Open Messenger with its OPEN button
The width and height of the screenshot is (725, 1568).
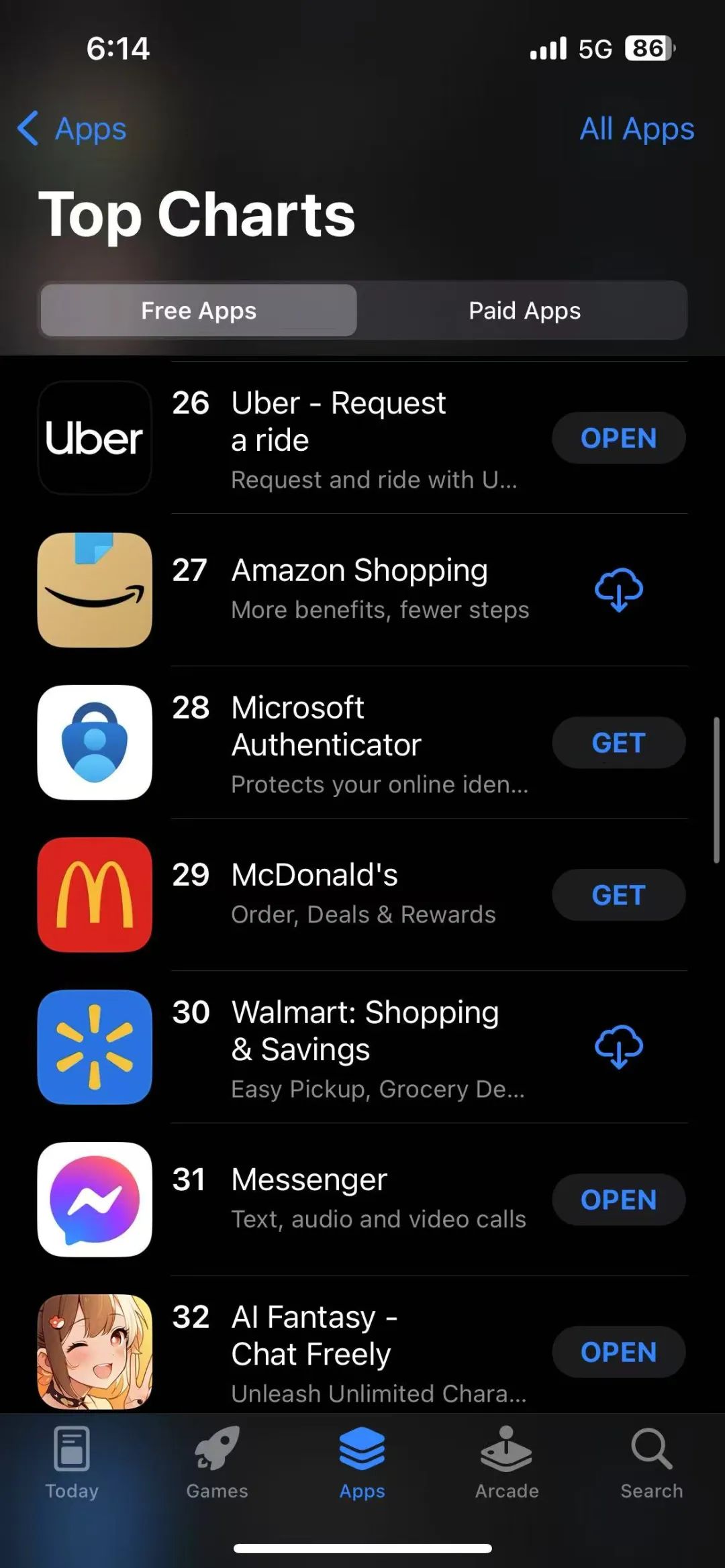(x=618, y=1200)
